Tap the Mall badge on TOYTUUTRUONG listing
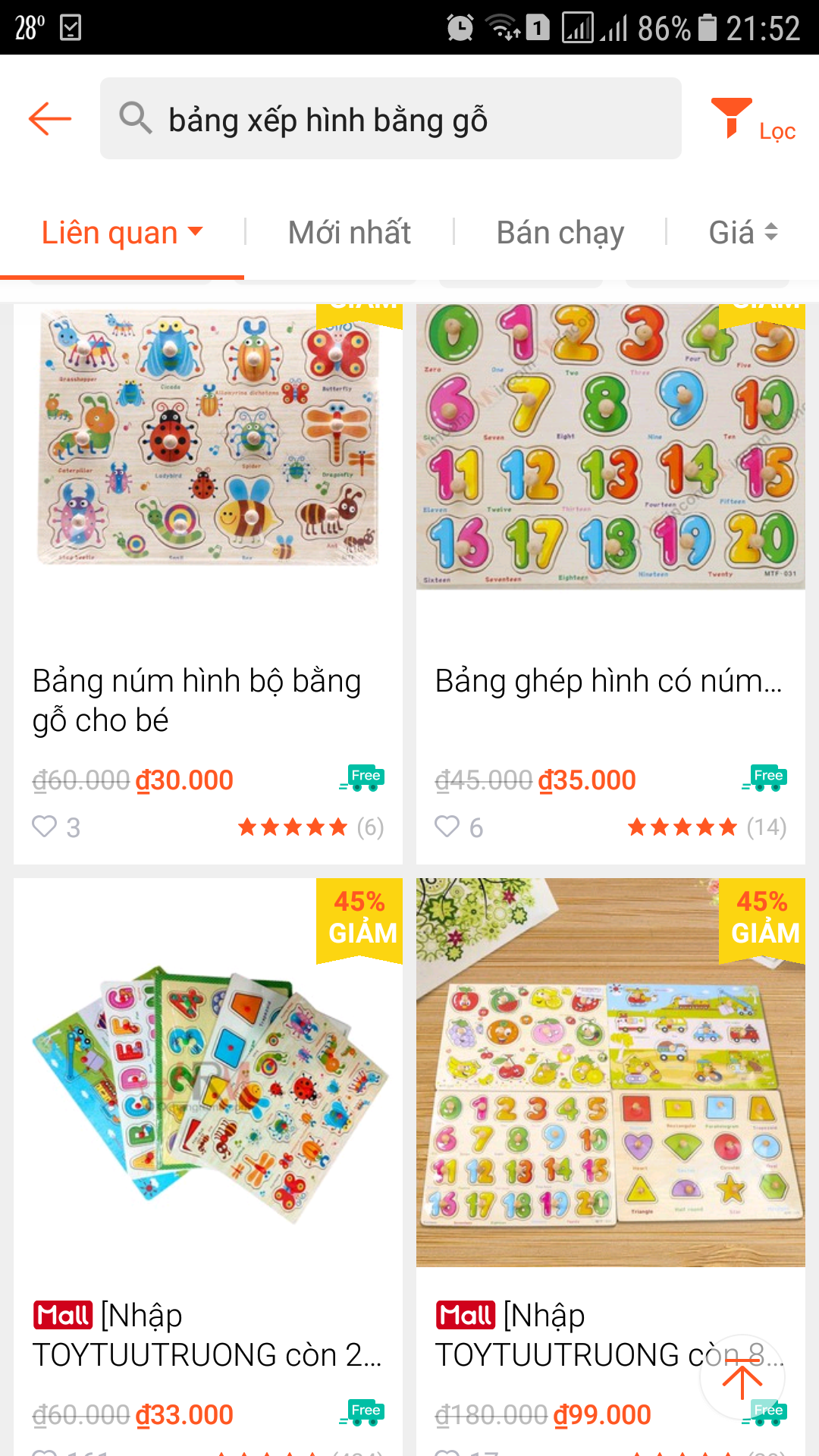 pos(62,1316)
